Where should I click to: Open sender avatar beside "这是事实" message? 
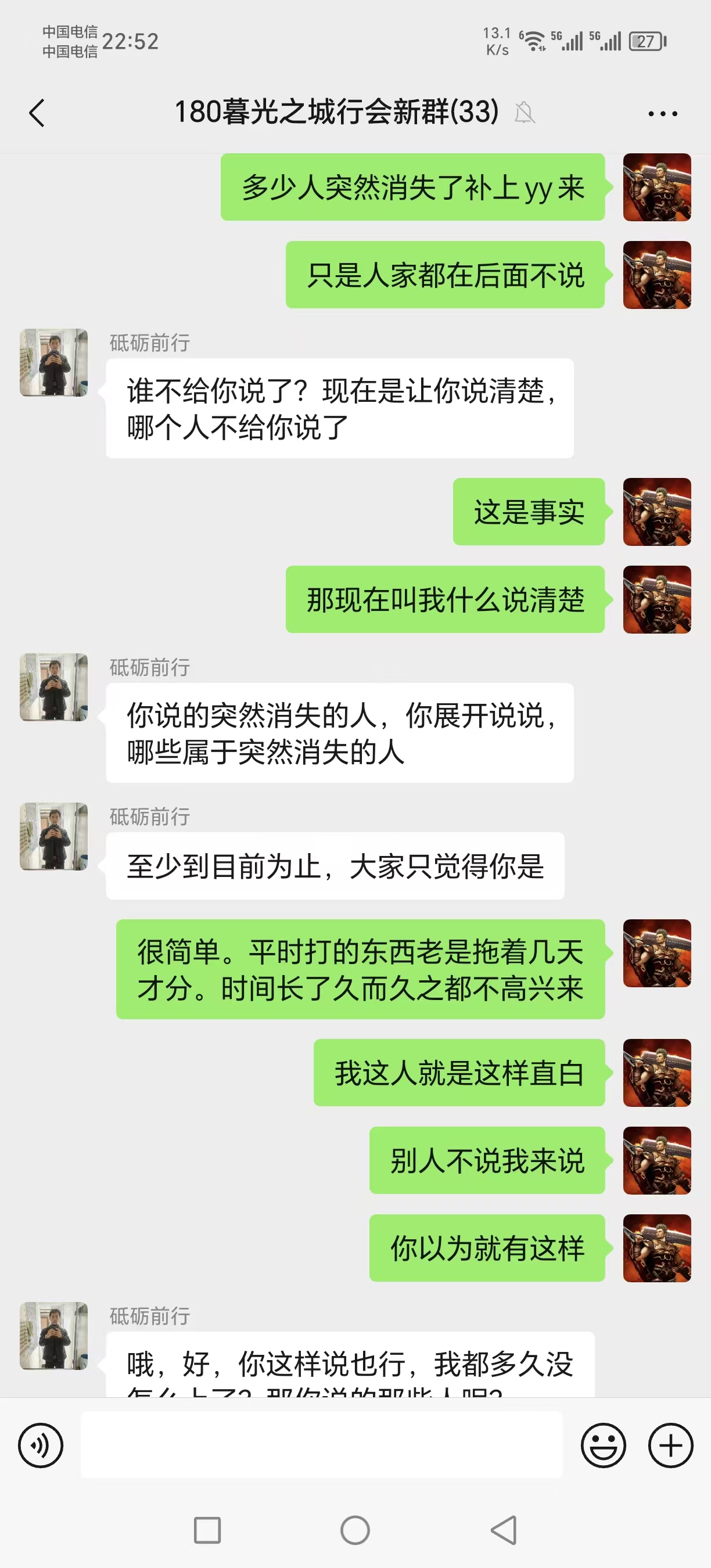tap(657, 512)
